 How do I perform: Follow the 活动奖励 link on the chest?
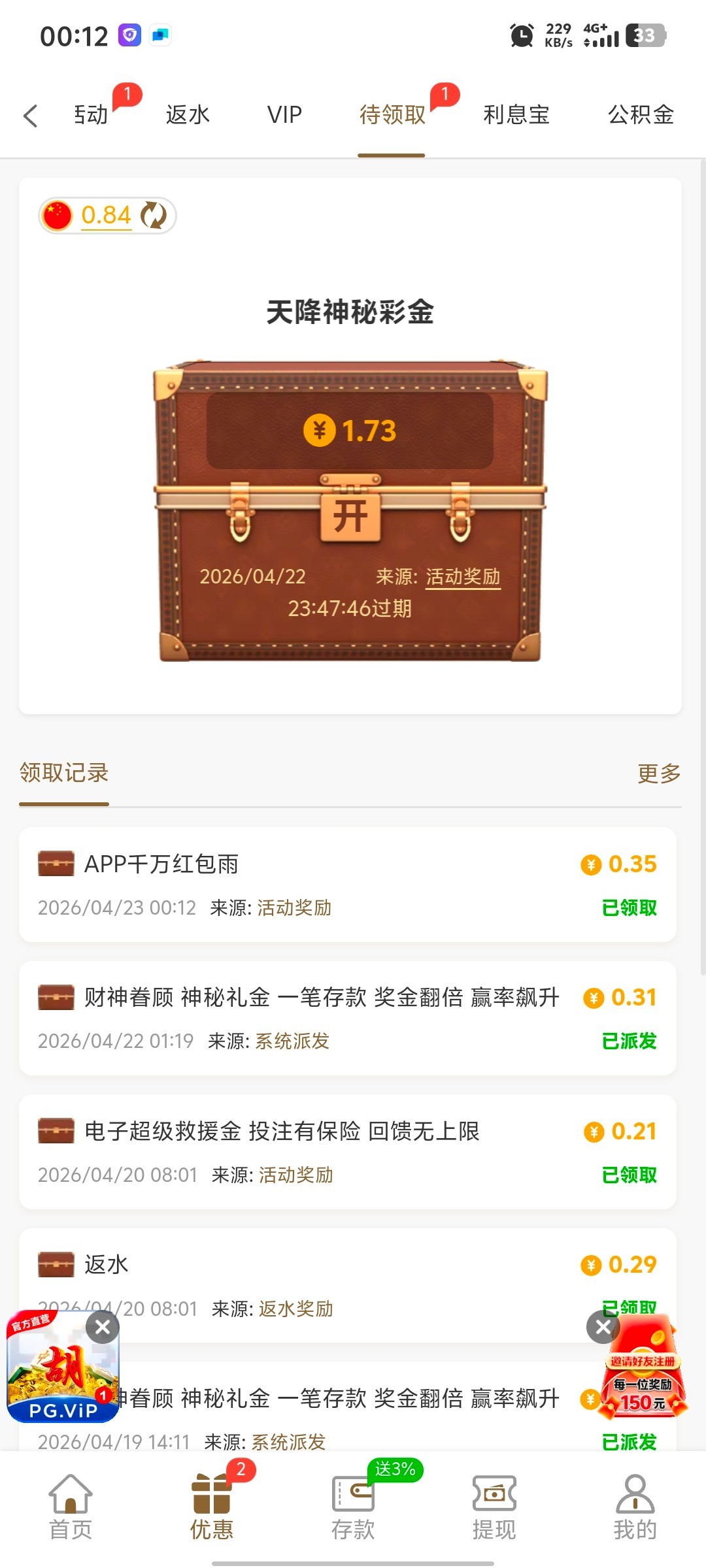pos(463,576)
